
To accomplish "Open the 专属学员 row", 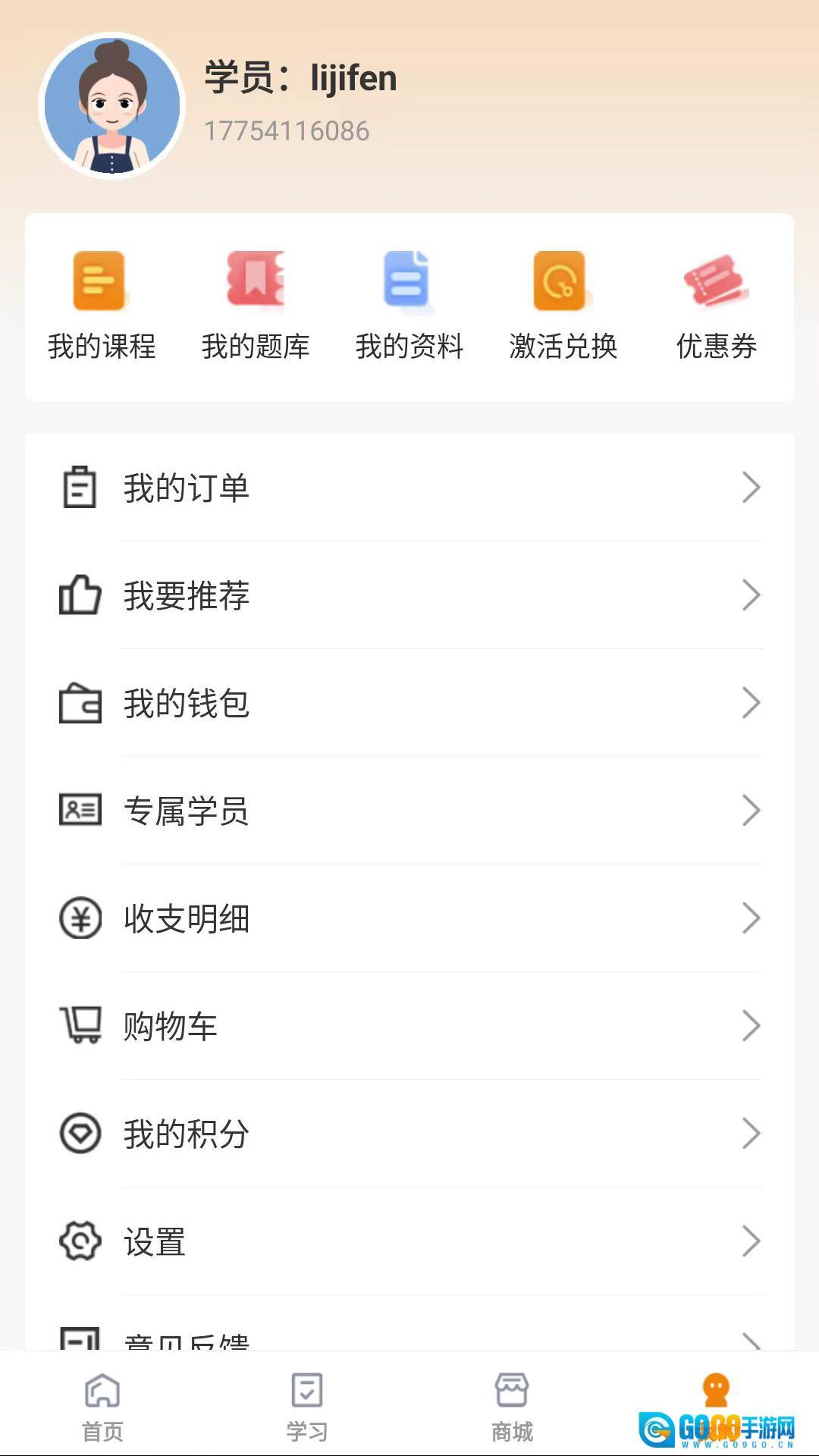I will (409, 811).
